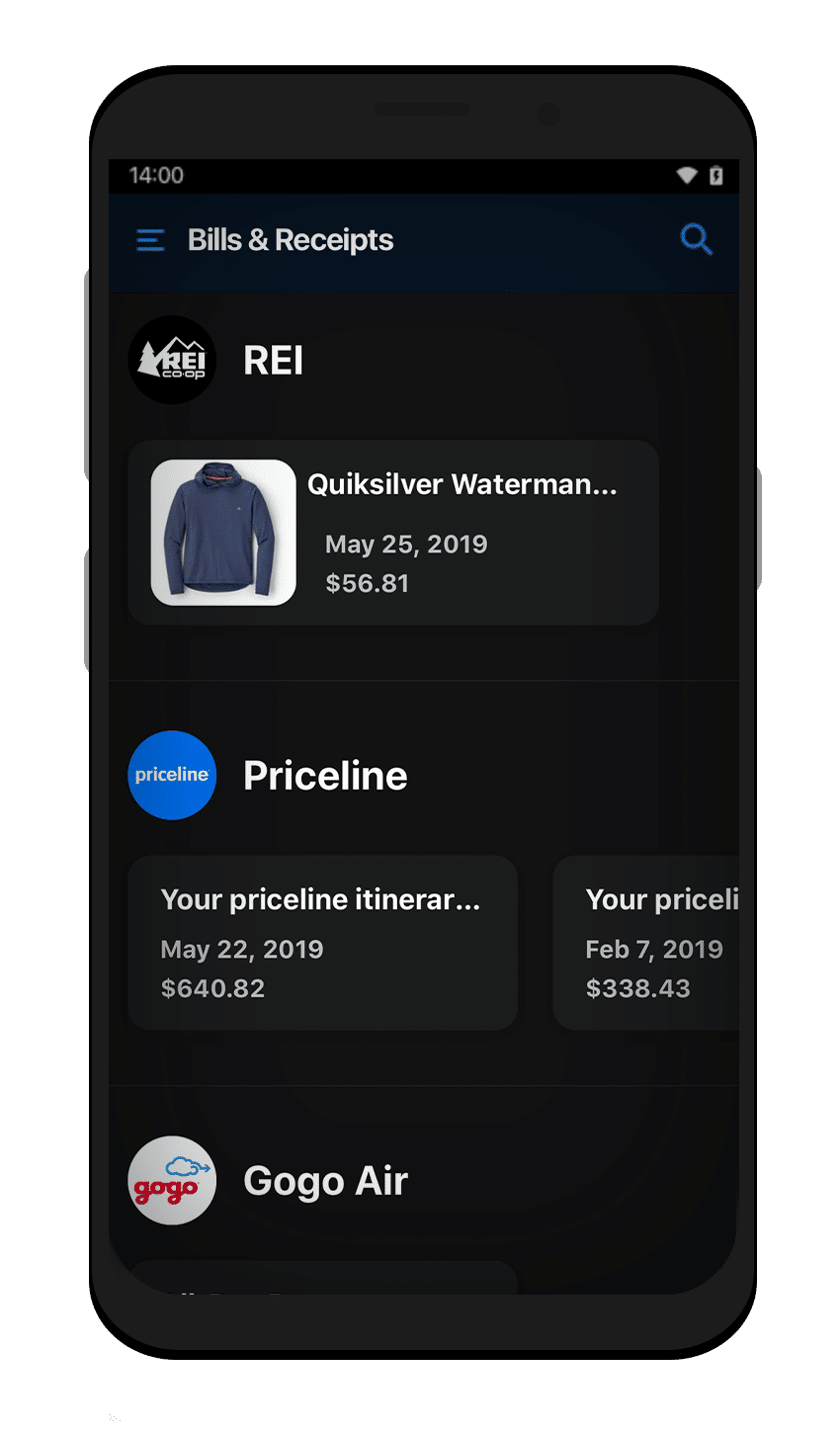Image resolution: width=840 pixels, height=1433 pixels.
Task: Open the Quiksilver Waterman receipt card
Action: (x=393, y=533)
